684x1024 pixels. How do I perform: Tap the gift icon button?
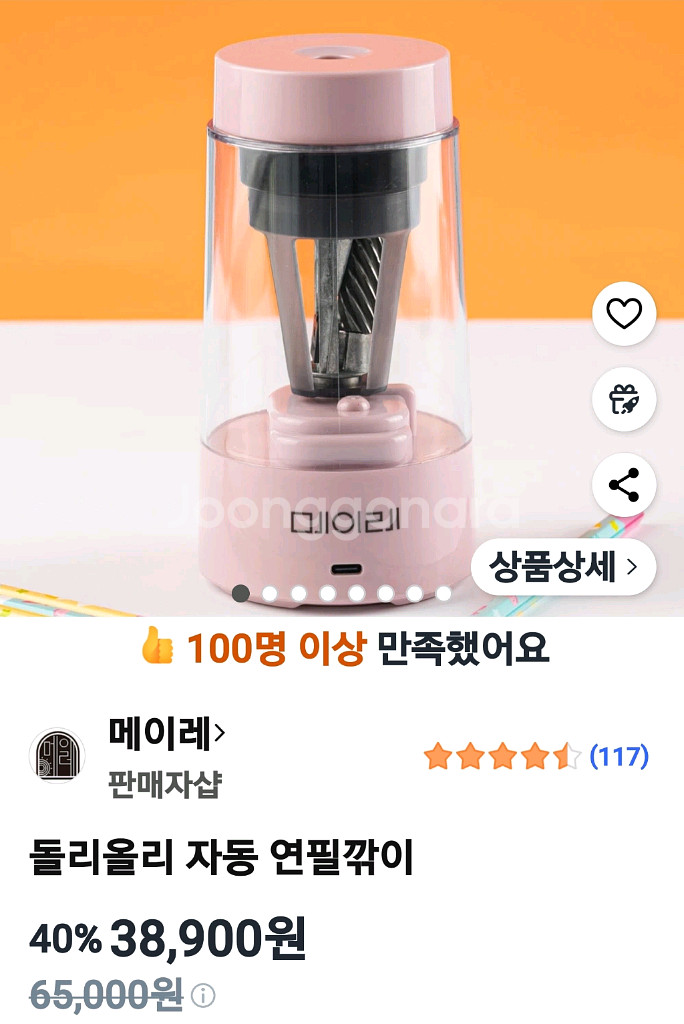624,400
